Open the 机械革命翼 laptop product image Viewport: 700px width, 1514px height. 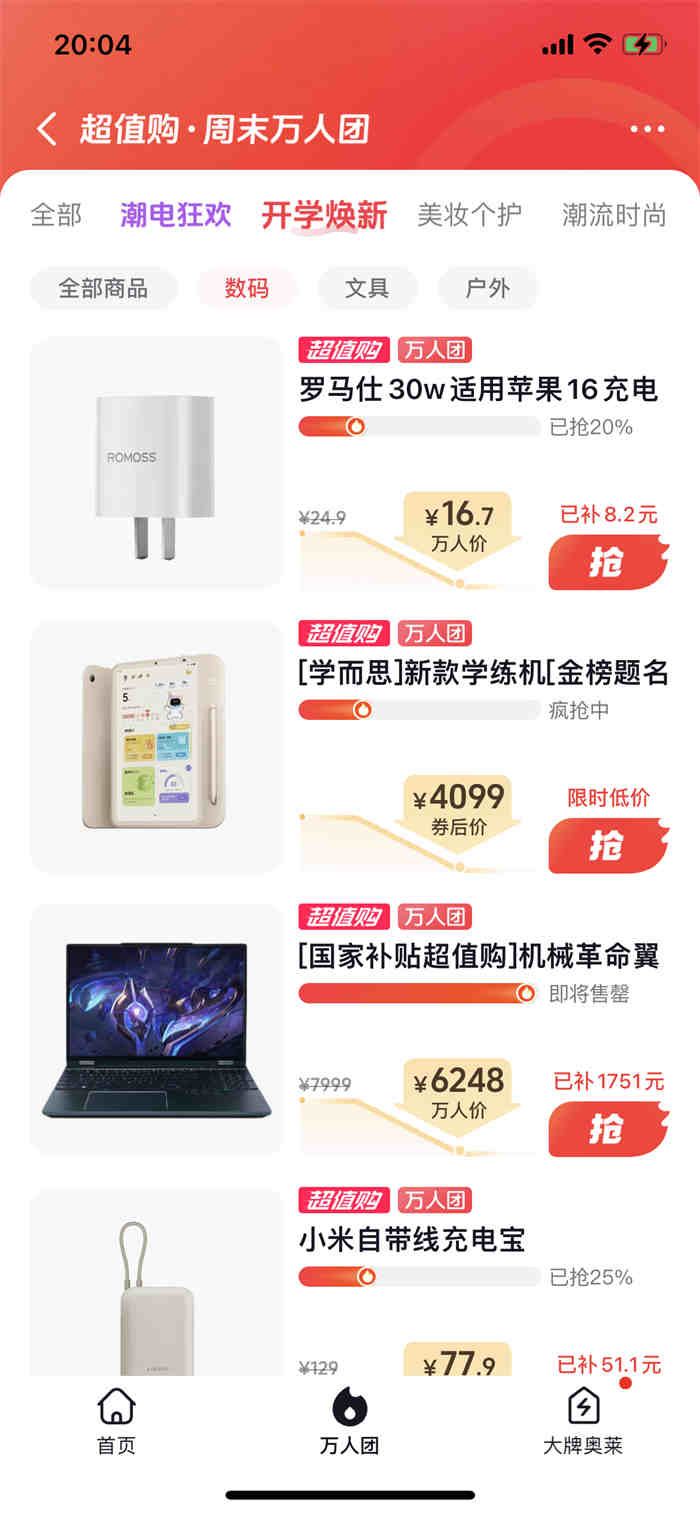click(156, 1030)
